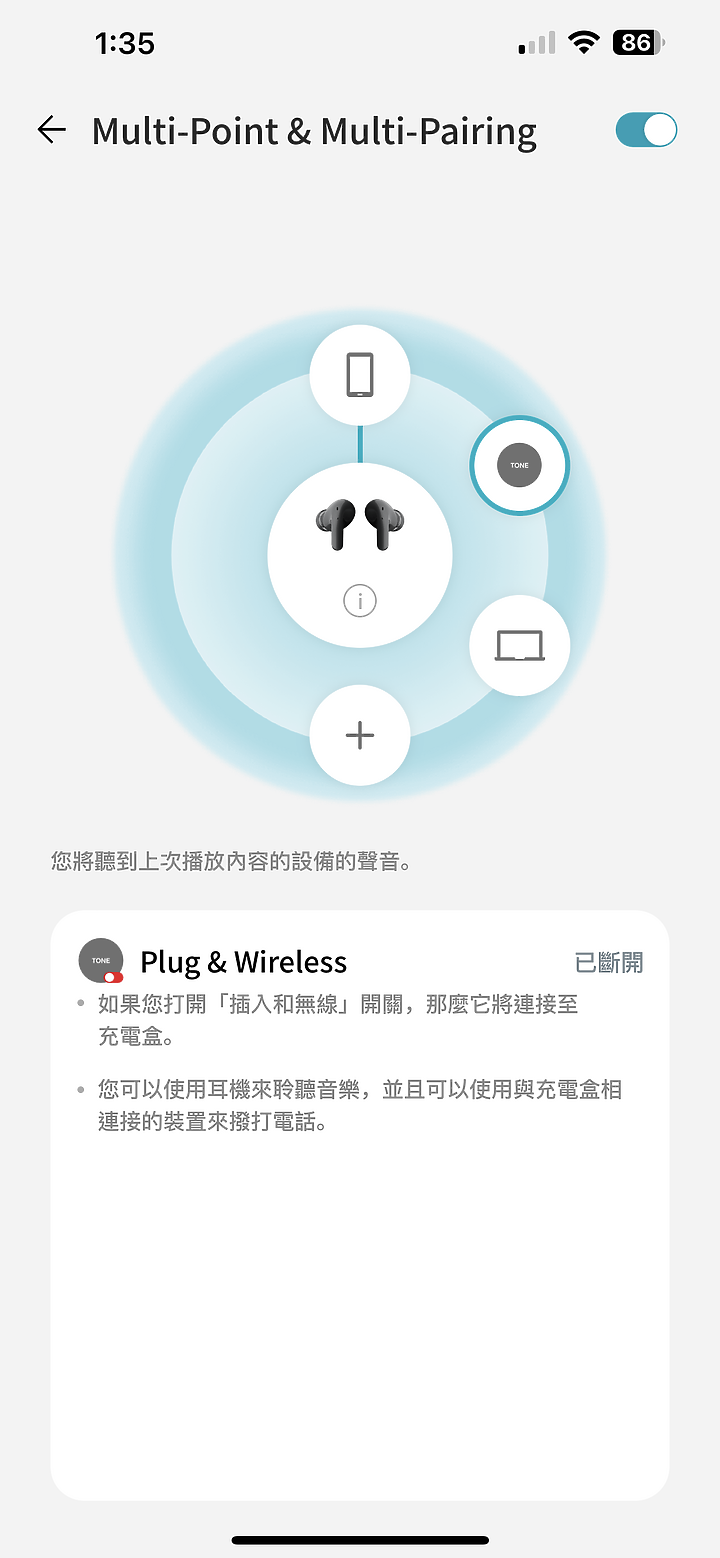
Task: Select the laptop device circle
Action: 519,646
